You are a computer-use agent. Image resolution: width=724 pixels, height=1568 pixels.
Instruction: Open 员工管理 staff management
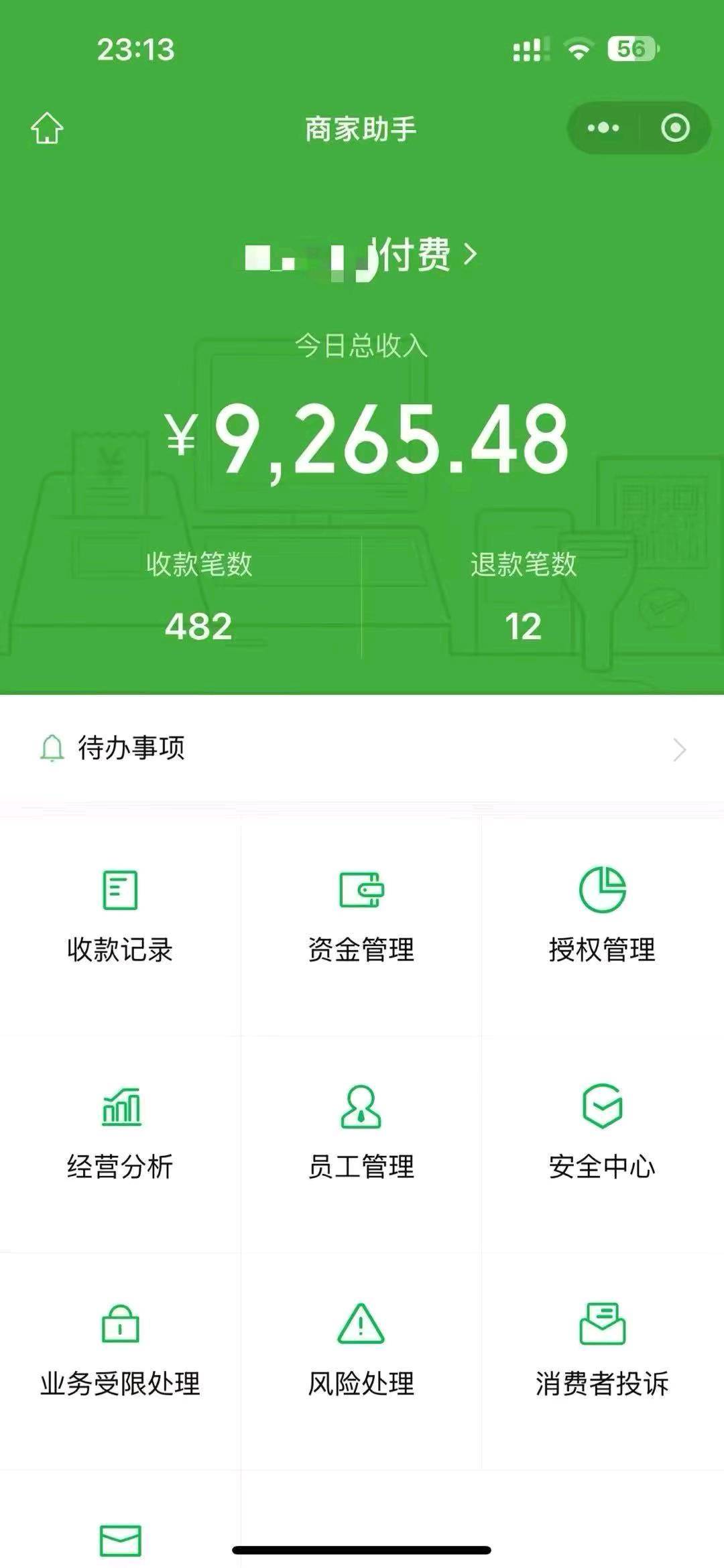361,1134
